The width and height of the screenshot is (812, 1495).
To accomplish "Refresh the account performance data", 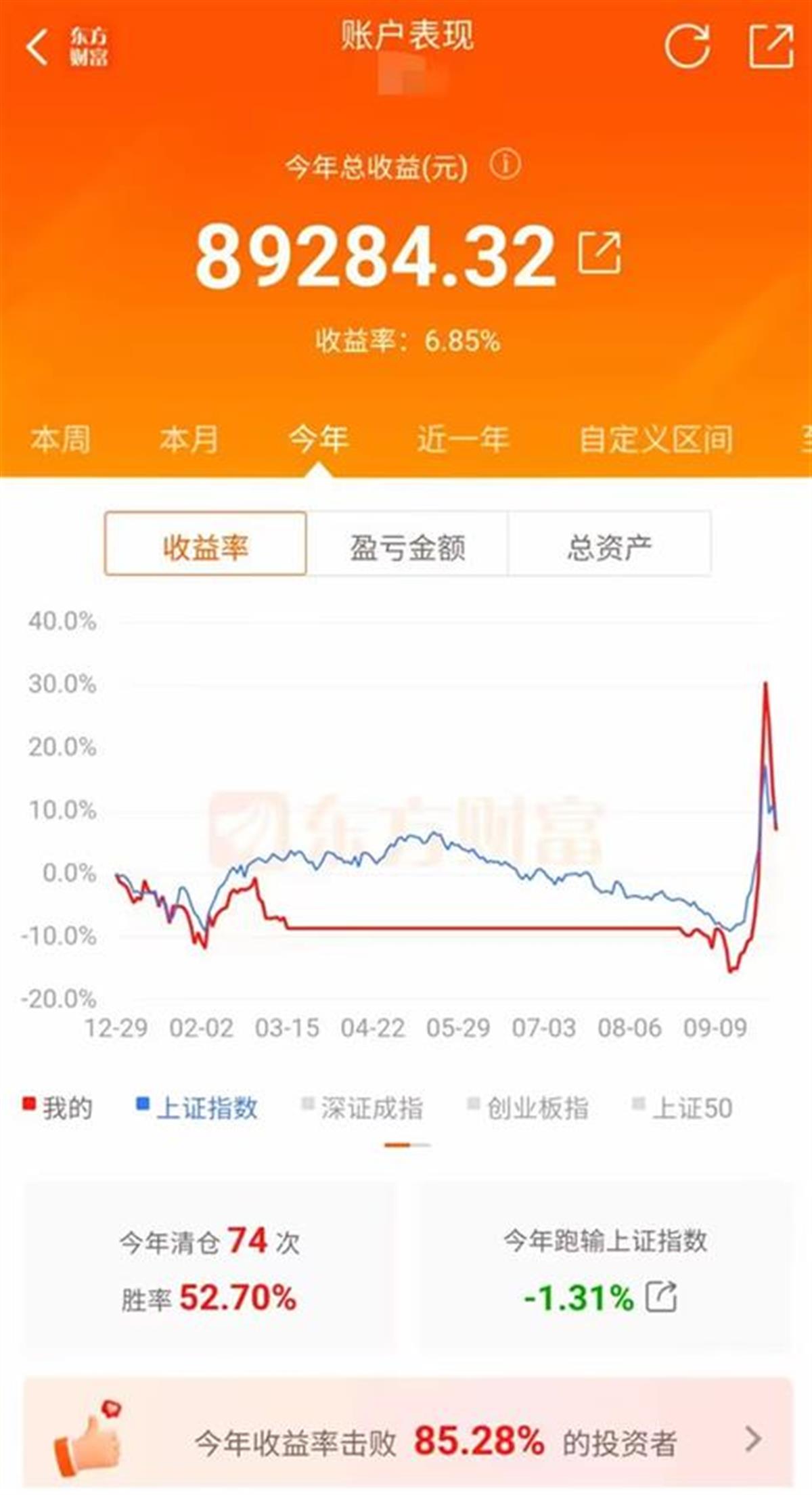I will (x=687, y=47).
